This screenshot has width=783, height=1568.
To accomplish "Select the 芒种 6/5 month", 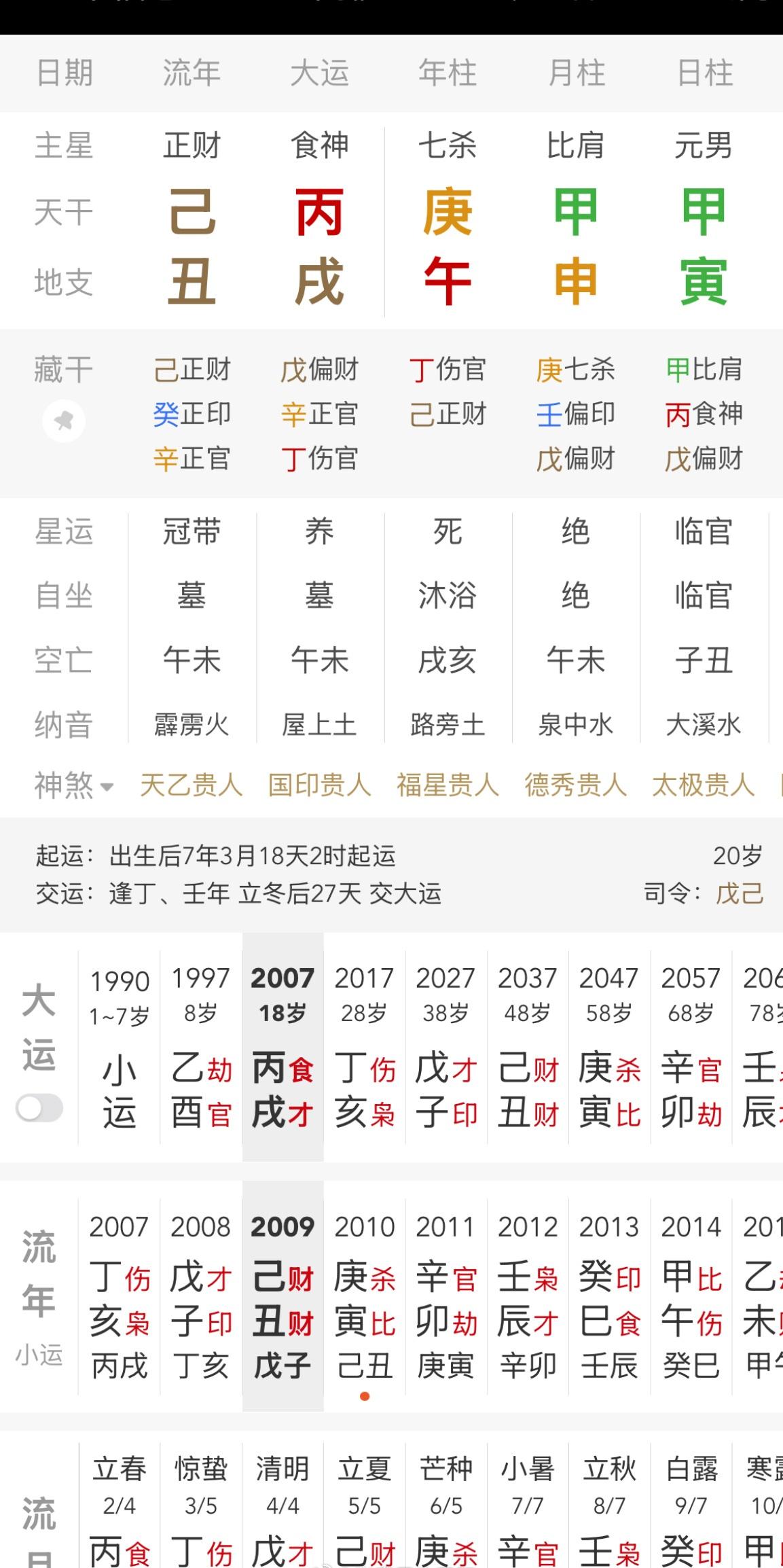I will [446, 1508].
